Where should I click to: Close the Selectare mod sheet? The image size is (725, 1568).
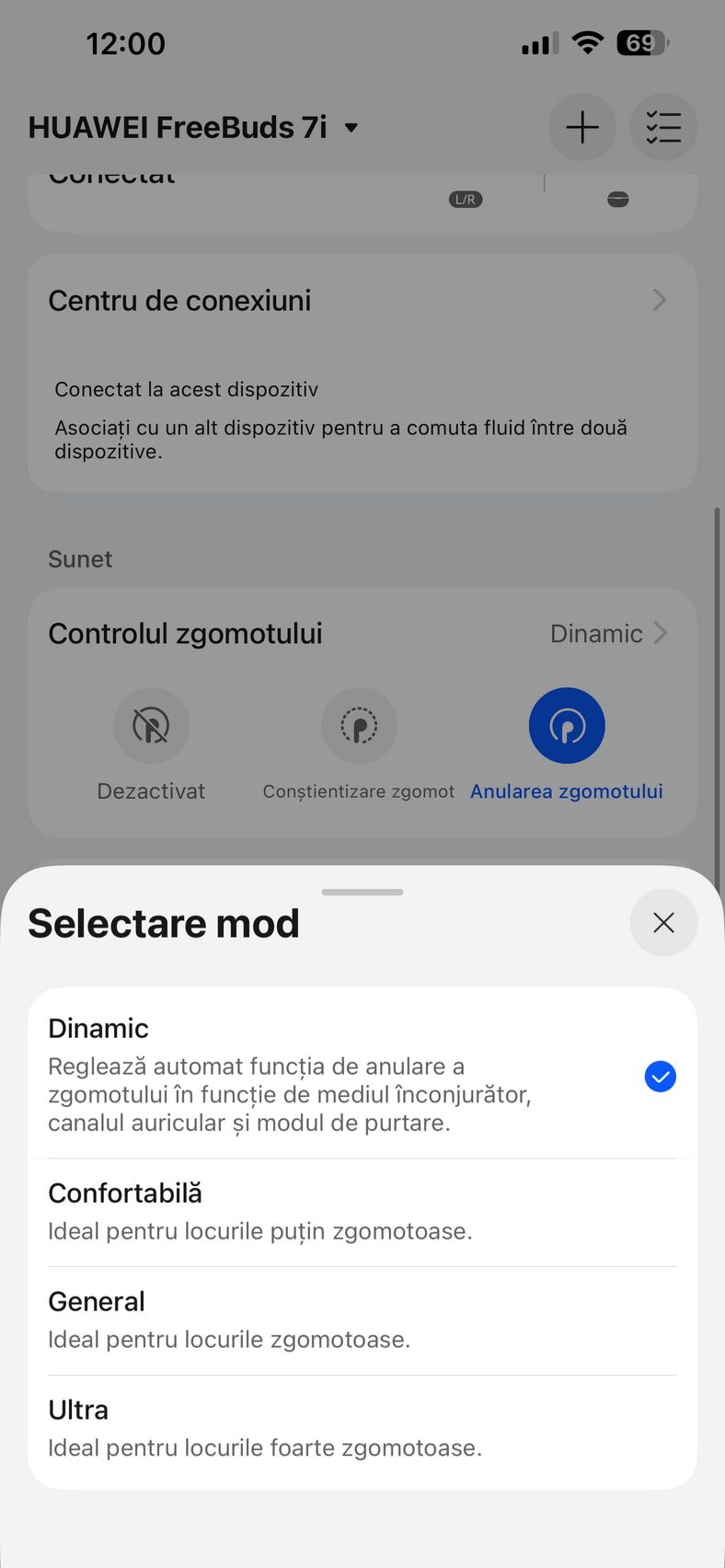tap(663, 922)
